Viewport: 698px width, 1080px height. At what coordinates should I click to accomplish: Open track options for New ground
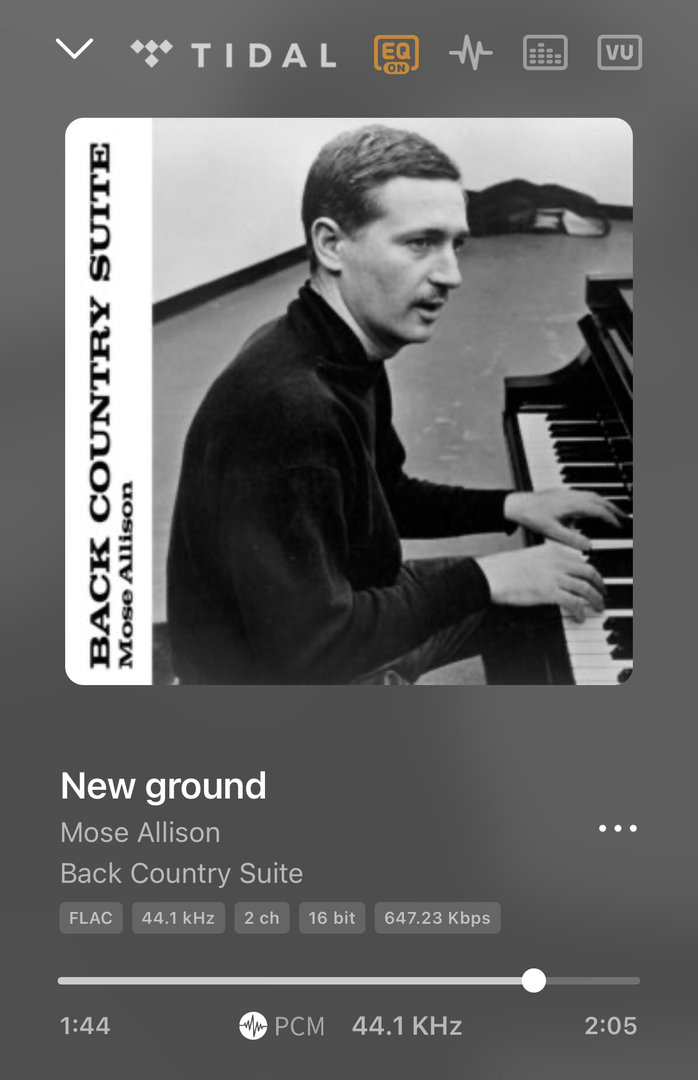[x=617, y=829]
